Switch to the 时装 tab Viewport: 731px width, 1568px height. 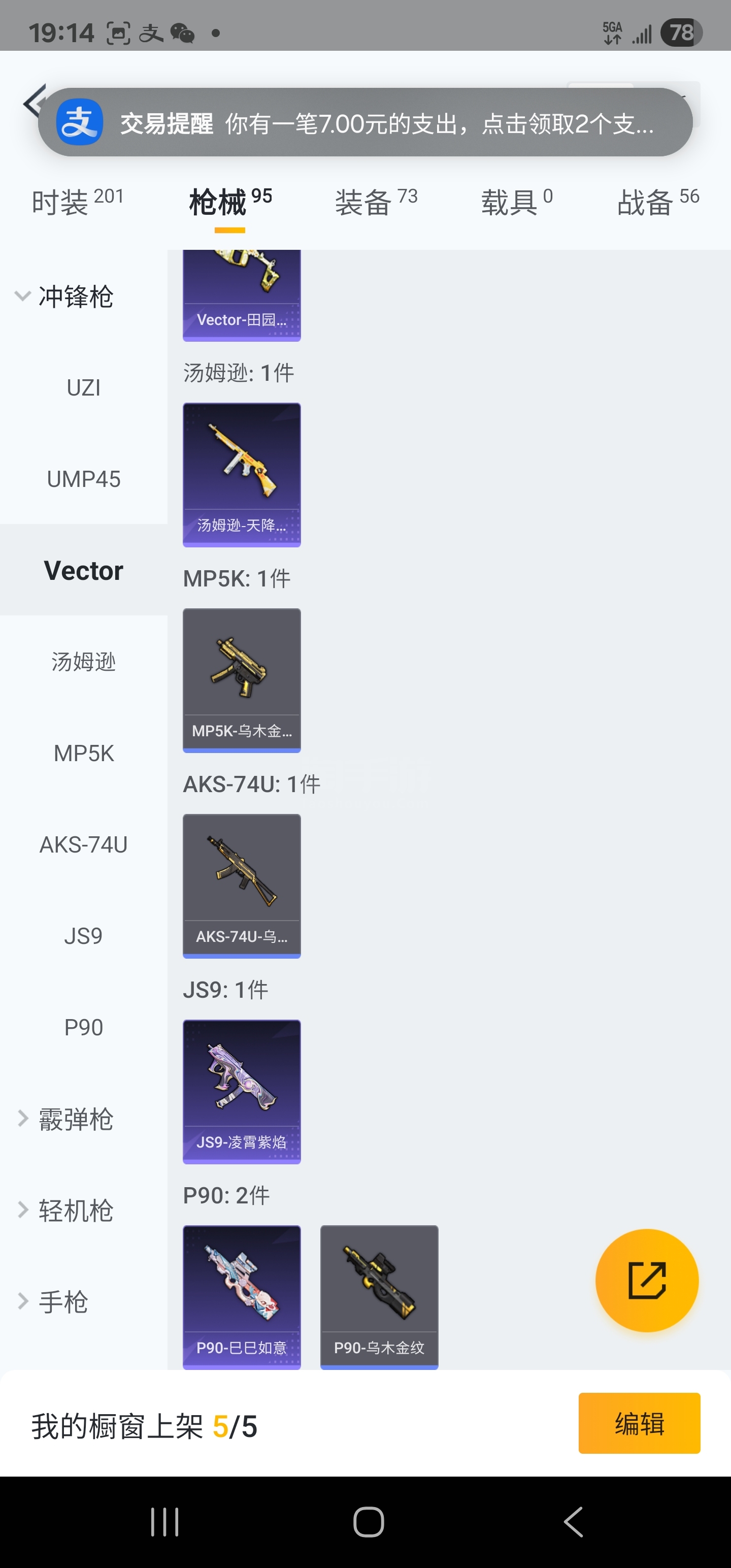point(77,202)
